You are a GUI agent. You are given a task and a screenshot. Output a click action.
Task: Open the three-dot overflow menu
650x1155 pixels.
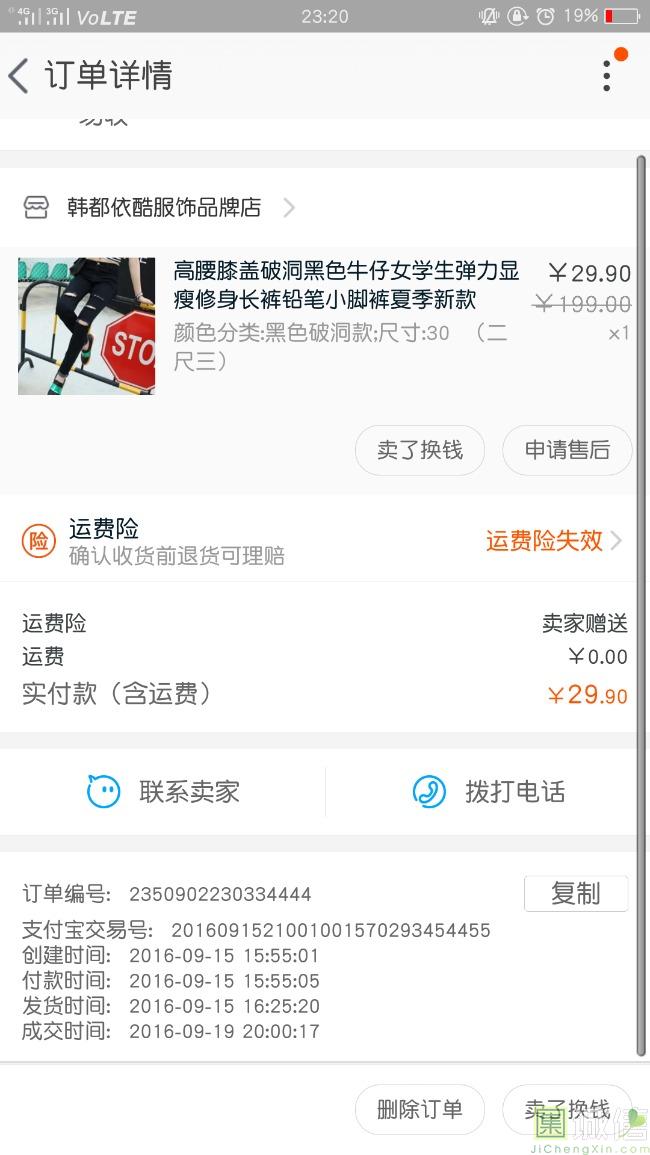point(606,76)
